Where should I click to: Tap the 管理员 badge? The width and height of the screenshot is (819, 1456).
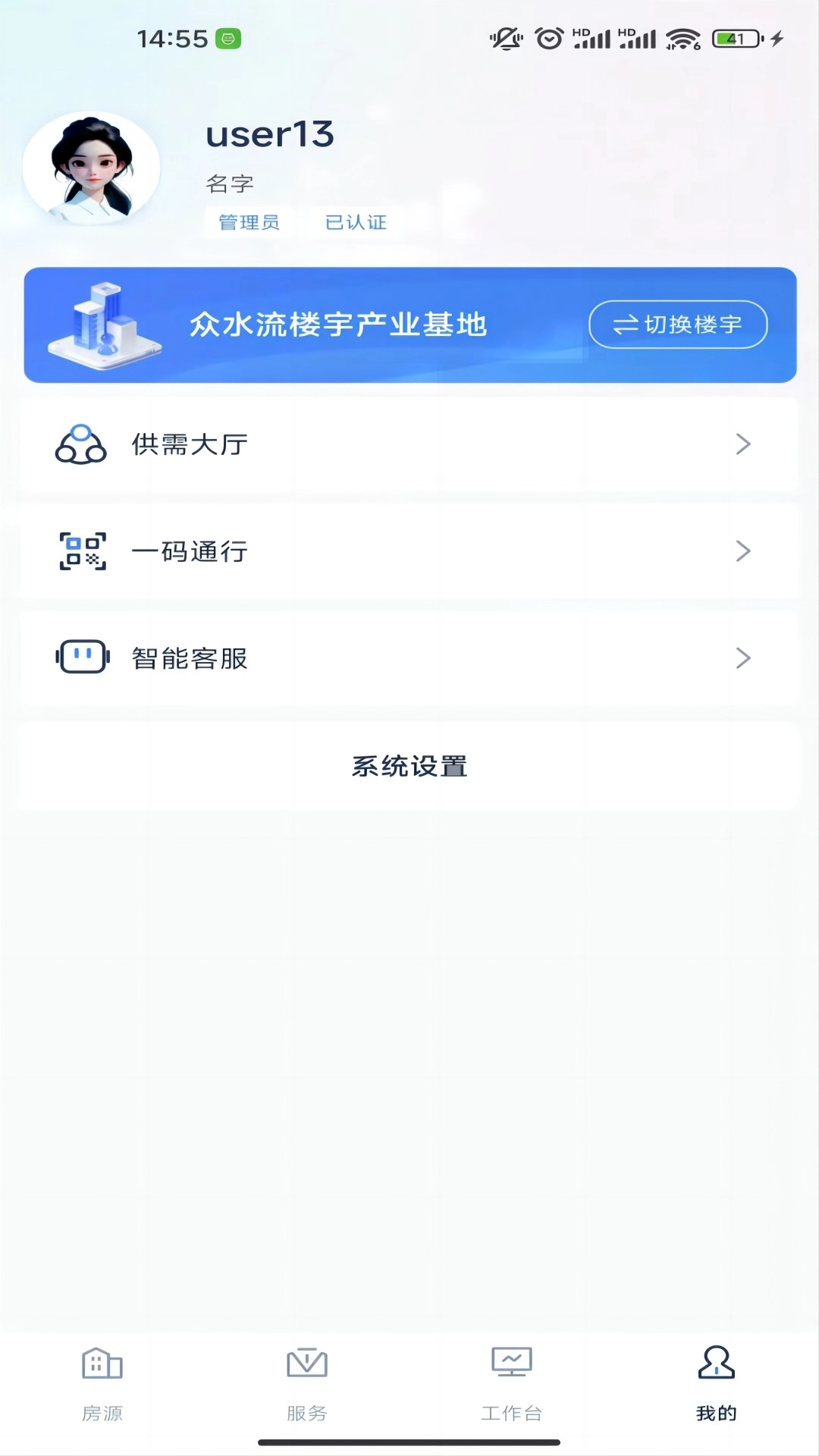pos(249,222)
